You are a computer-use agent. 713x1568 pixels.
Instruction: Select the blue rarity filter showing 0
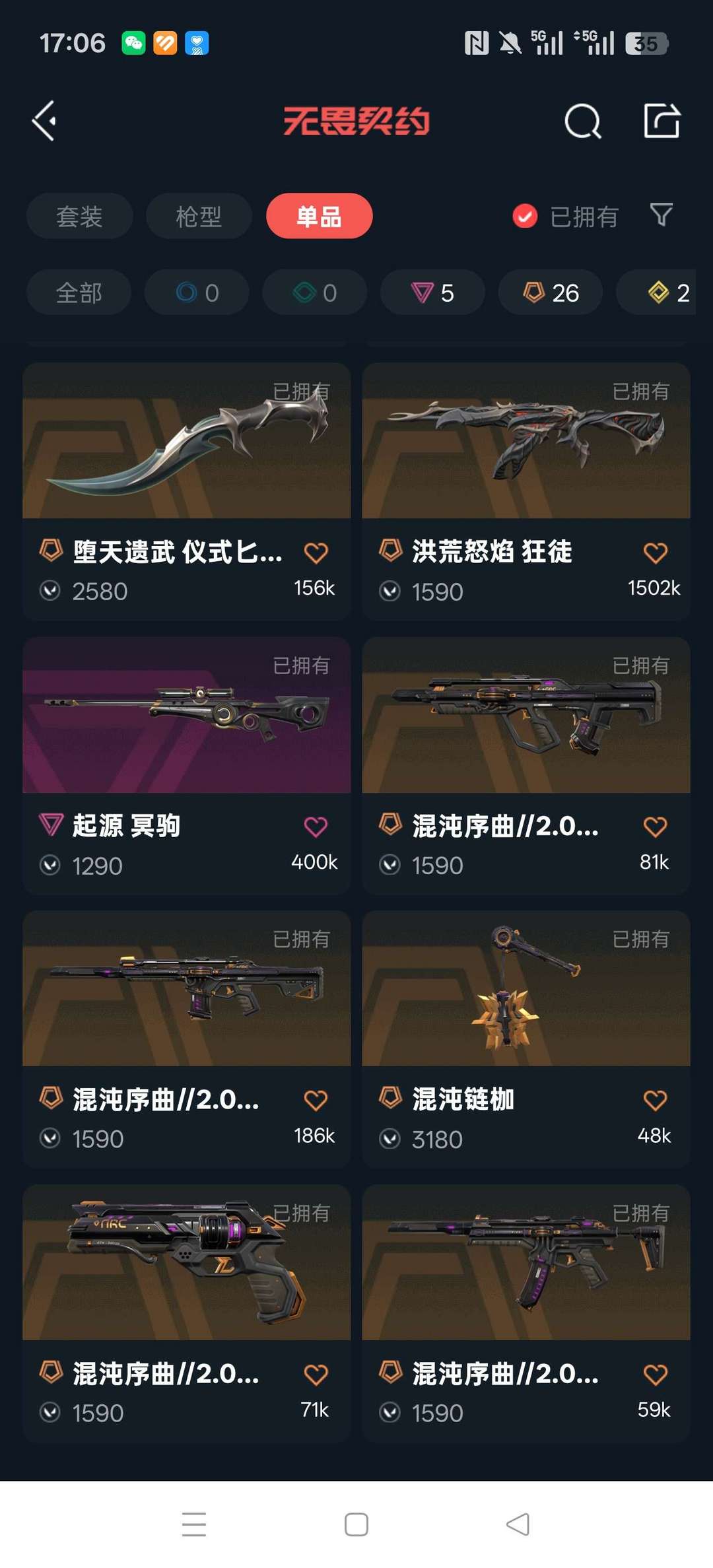click(196, 292)
